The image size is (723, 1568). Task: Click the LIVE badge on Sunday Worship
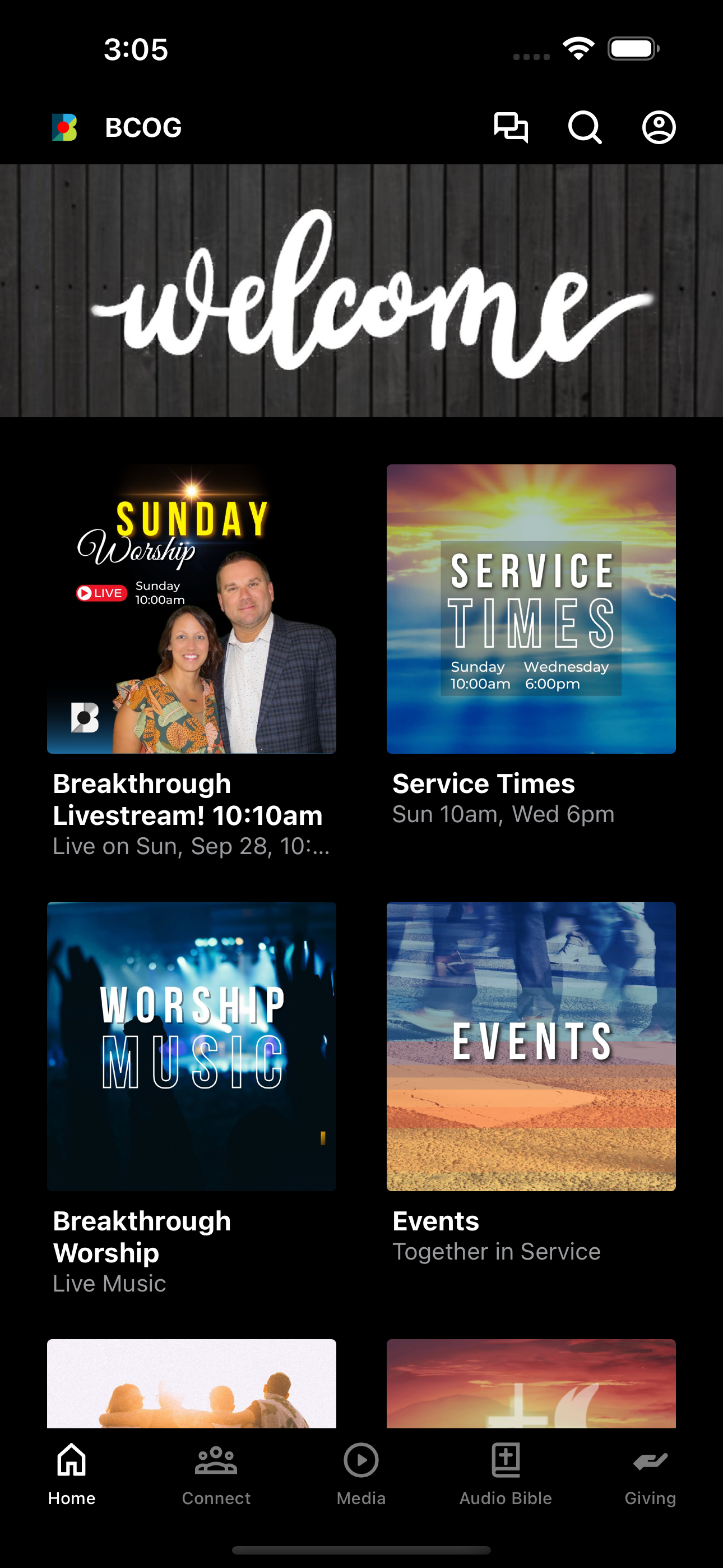100,593
